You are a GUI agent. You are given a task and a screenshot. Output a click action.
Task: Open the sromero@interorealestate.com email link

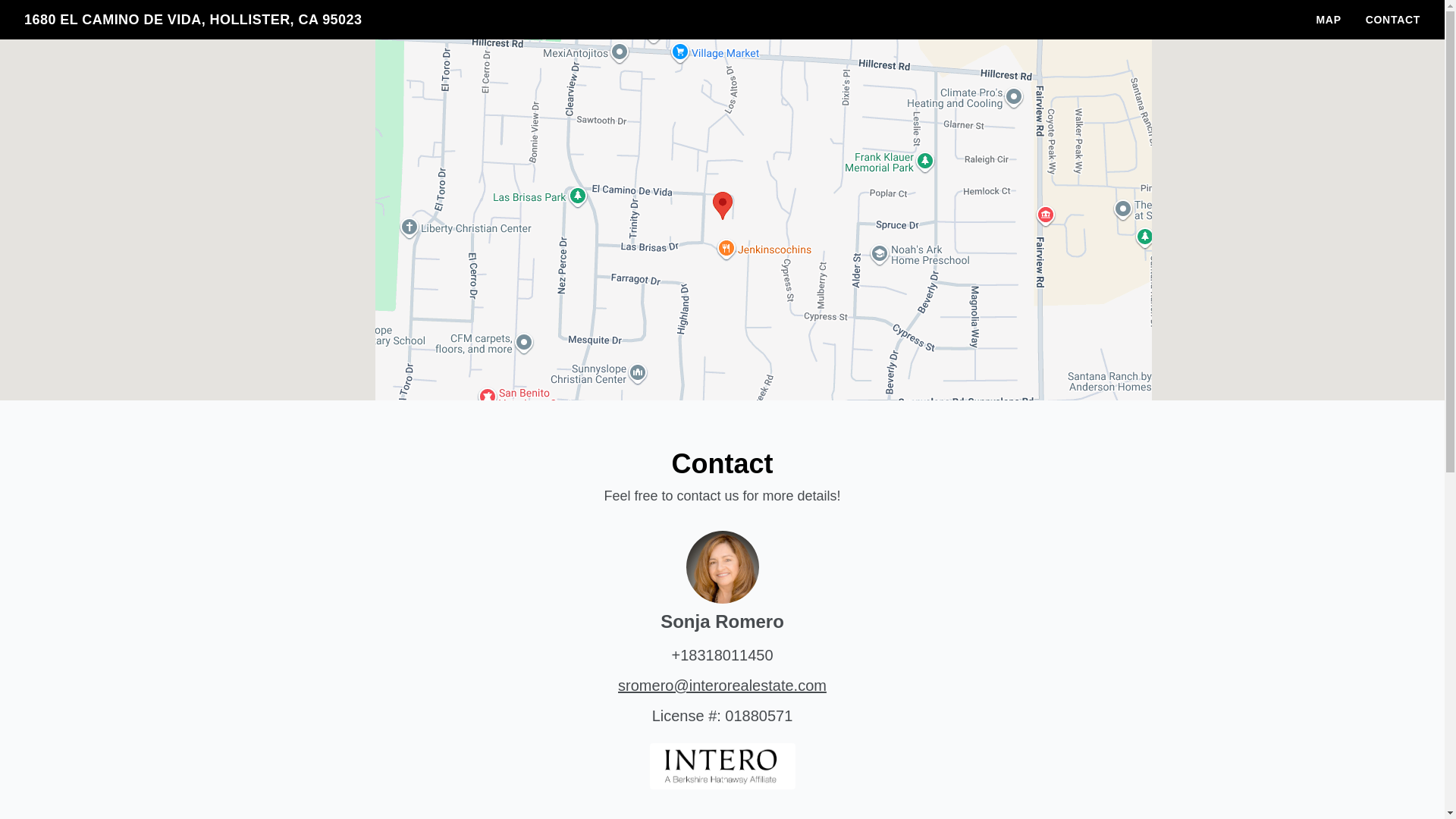721,686
